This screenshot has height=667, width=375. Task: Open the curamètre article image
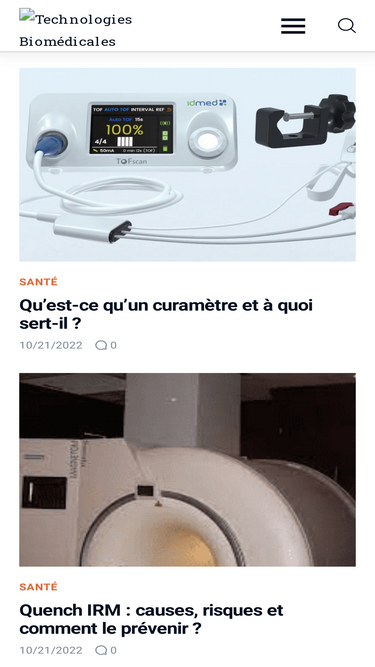tap(188, 165)
